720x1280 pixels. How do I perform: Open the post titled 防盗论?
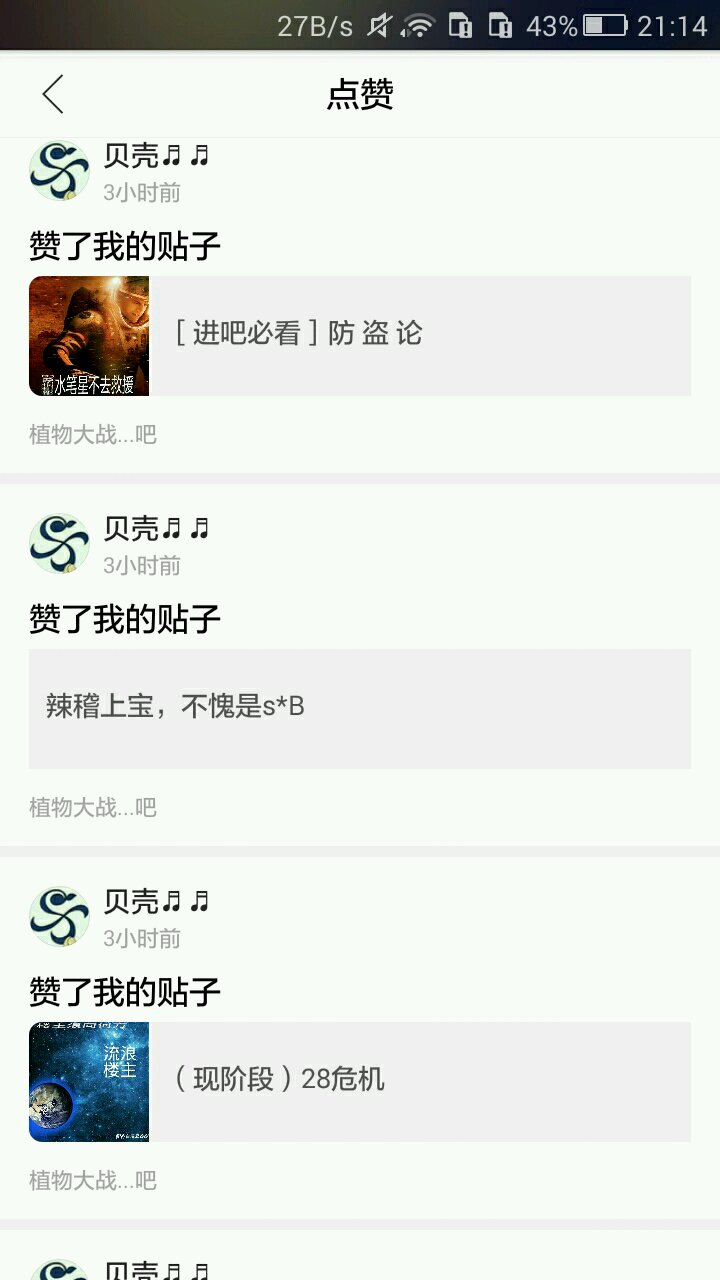coord(360,336)
